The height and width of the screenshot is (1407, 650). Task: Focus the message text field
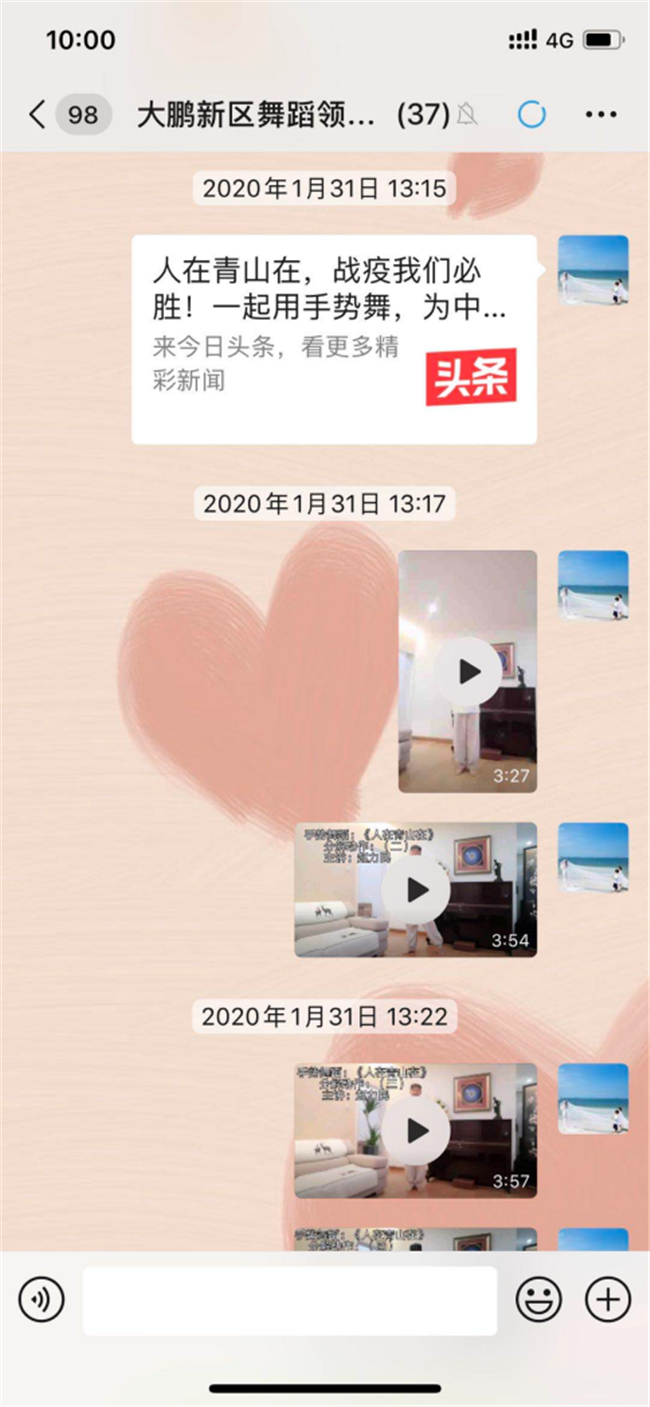(x=290, y=1300)
